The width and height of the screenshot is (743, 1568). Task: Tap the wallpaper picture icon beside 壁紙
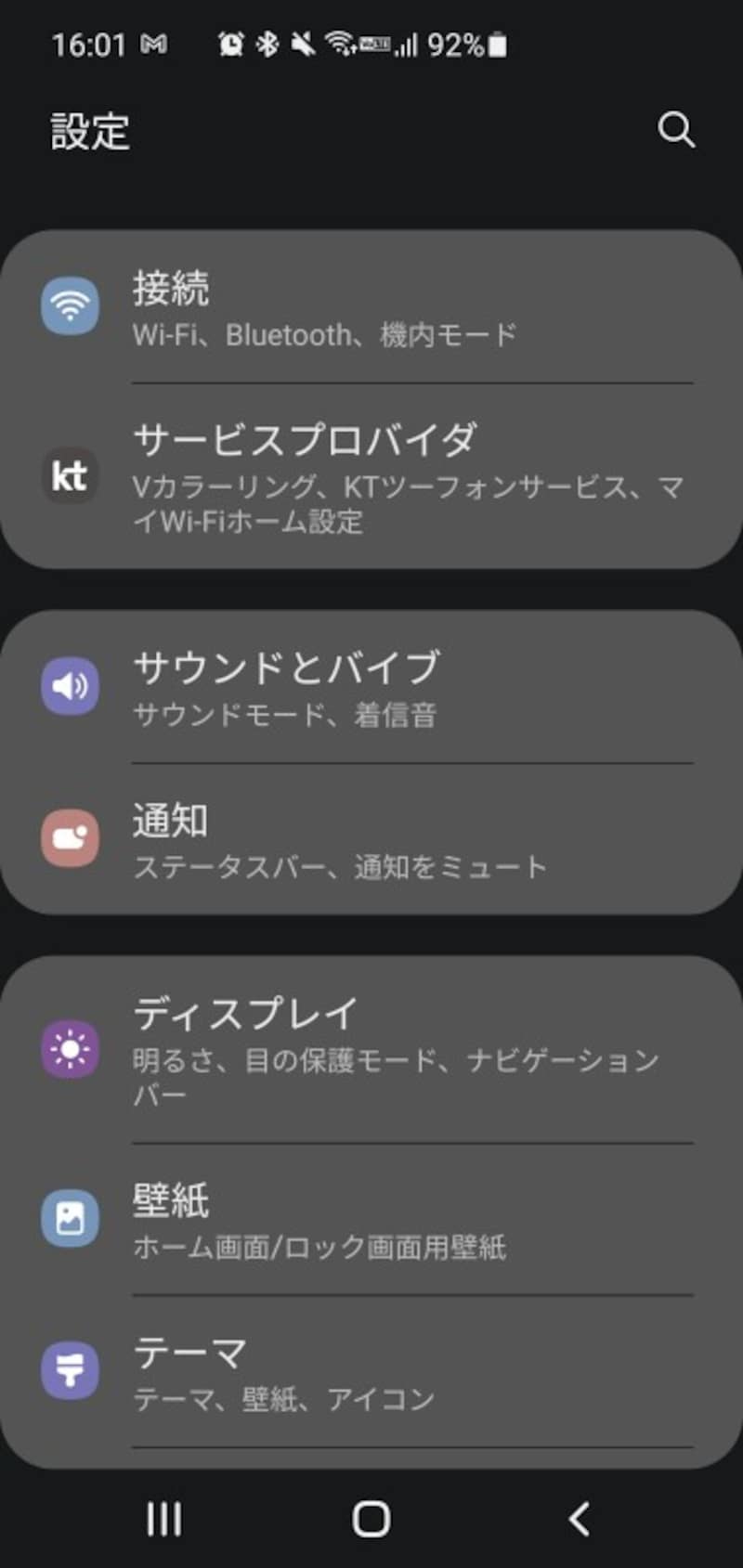(x=70, y=1217)
